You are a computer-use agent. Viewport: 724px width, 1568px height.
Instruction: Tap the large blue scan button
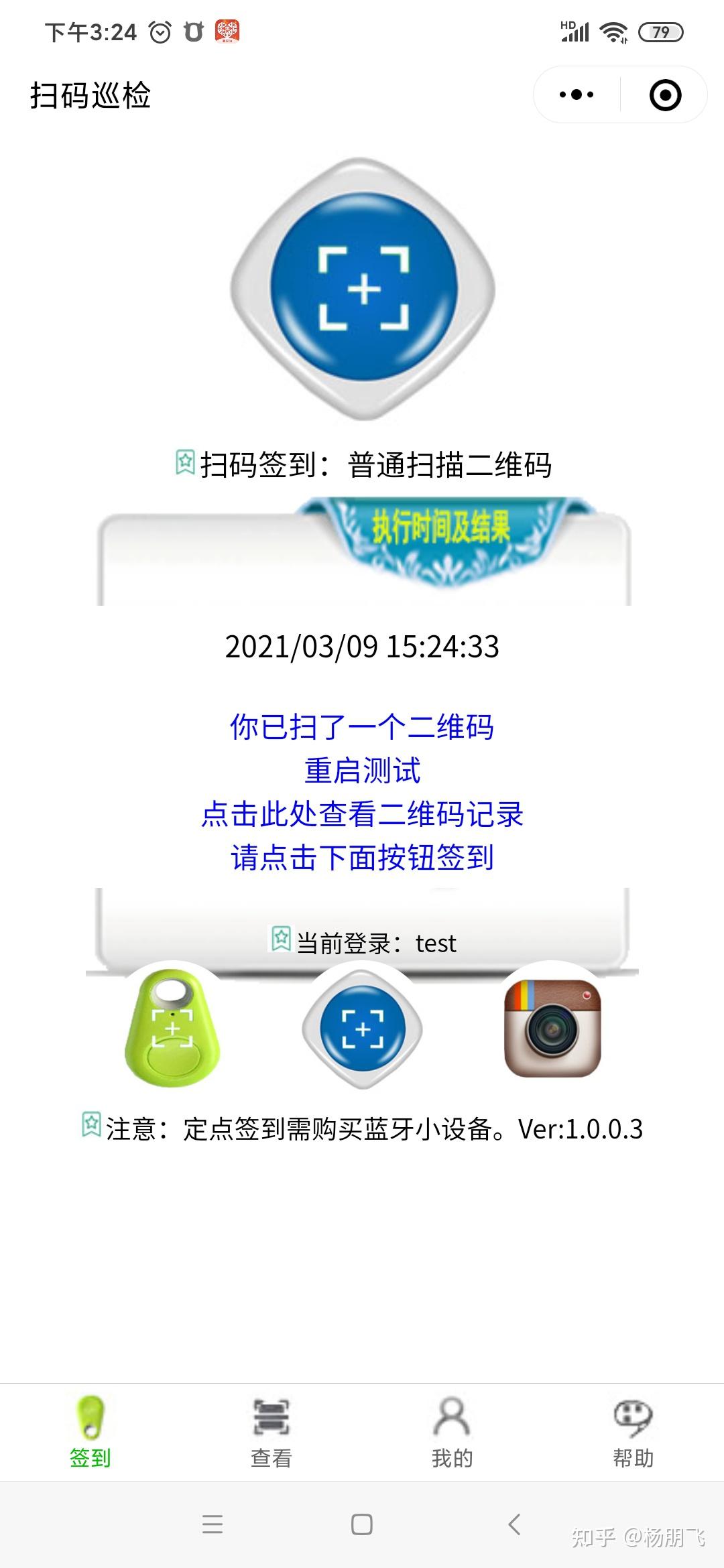[x=363, y=288]
